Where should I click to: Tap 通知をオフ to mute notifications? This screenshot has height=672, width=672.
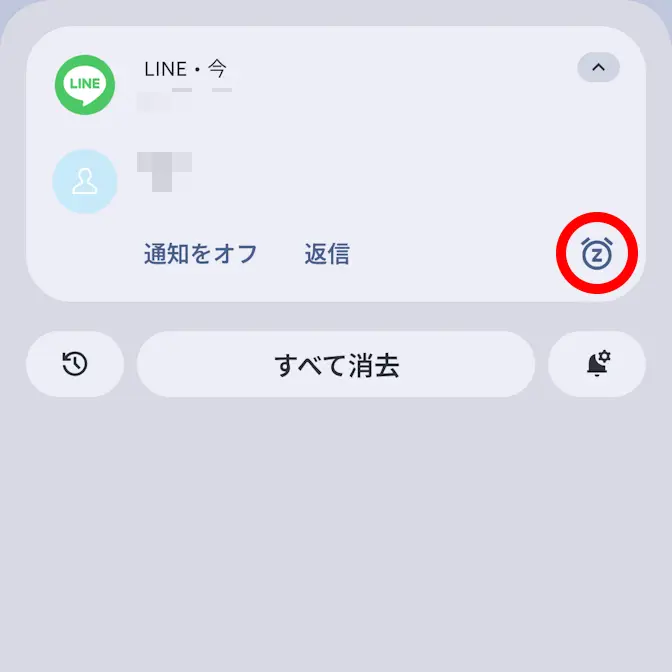click(201, 254)
